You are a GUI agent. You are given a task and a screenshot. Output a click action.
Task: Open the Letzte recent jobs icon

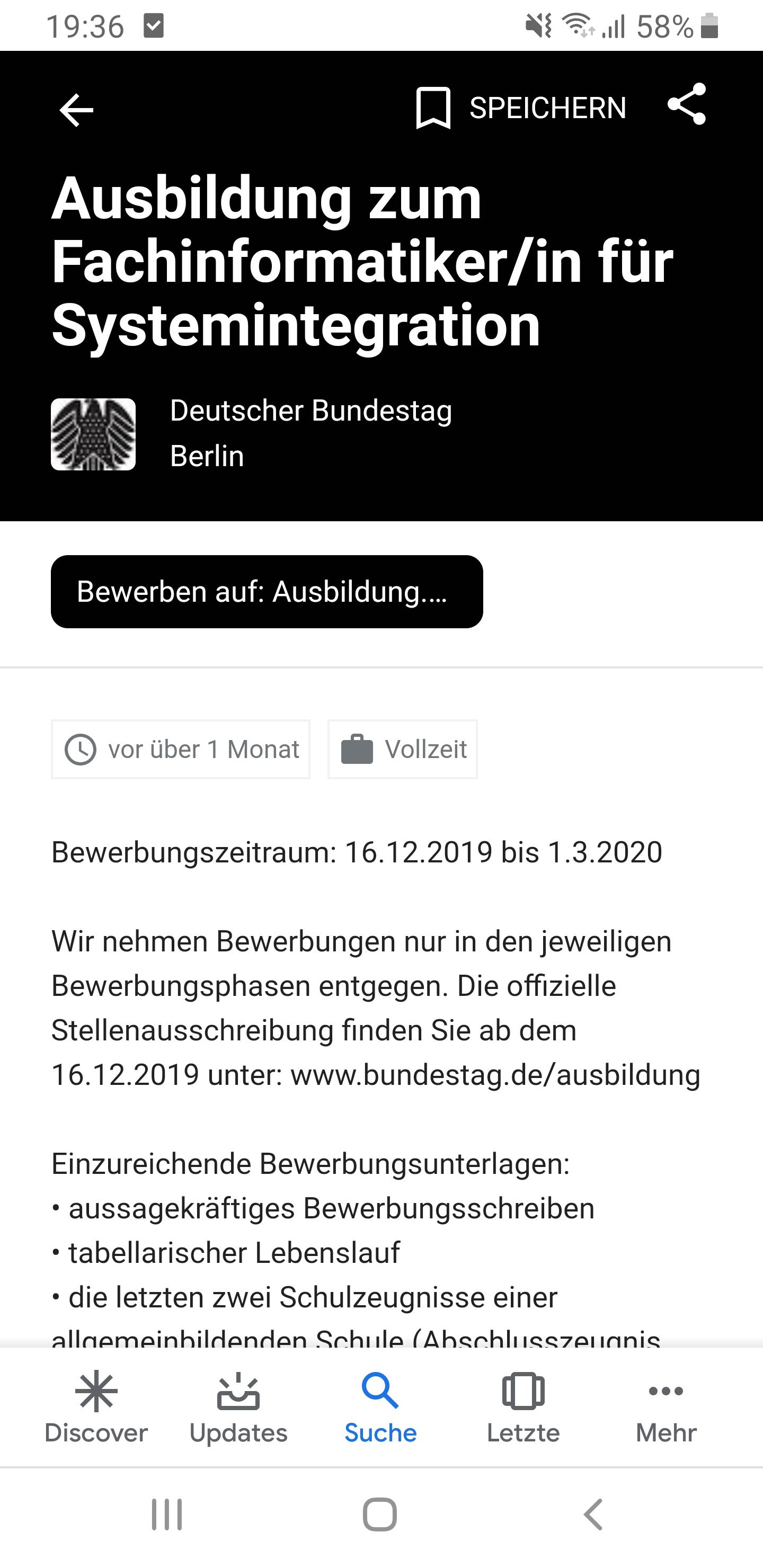click(x=522, y=1391)
